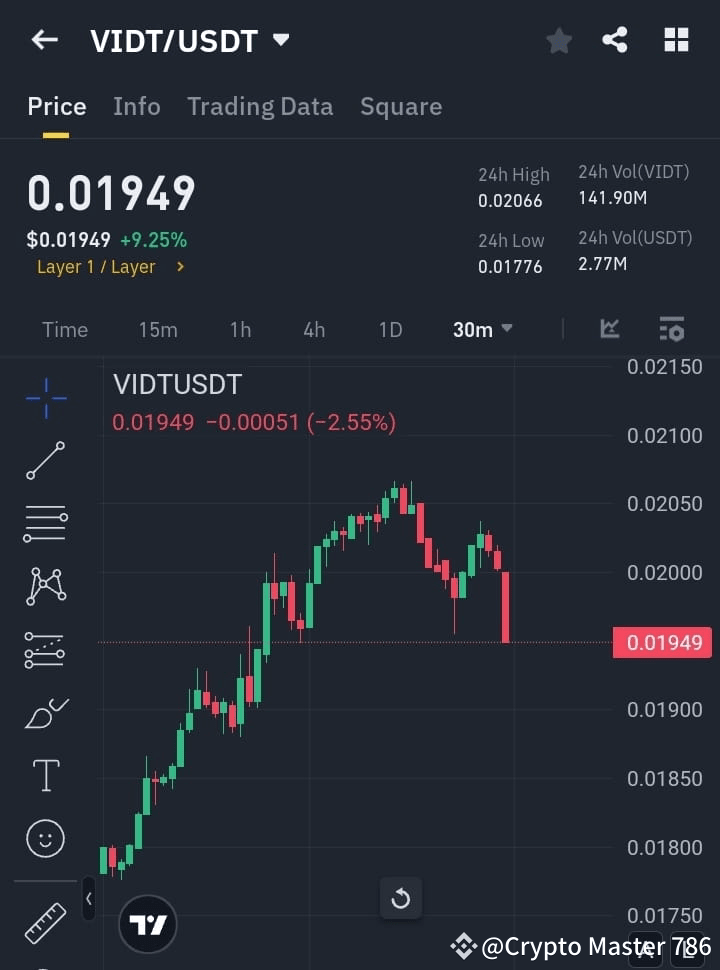Open the horizontal lines drawing tool
The image size is (720, 970).
pyautogui.click(x=45, y=524)
